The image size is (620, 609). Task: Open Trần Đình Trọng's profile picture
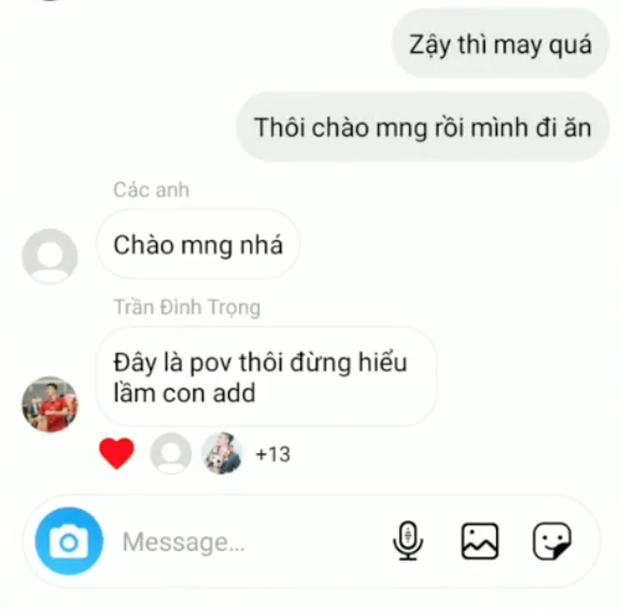click(50, 404)
